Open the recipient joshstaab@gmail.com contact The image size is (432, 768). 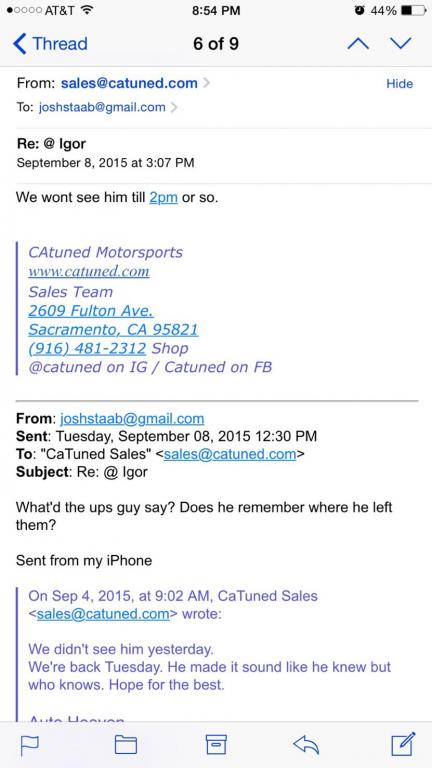point(102,107)
